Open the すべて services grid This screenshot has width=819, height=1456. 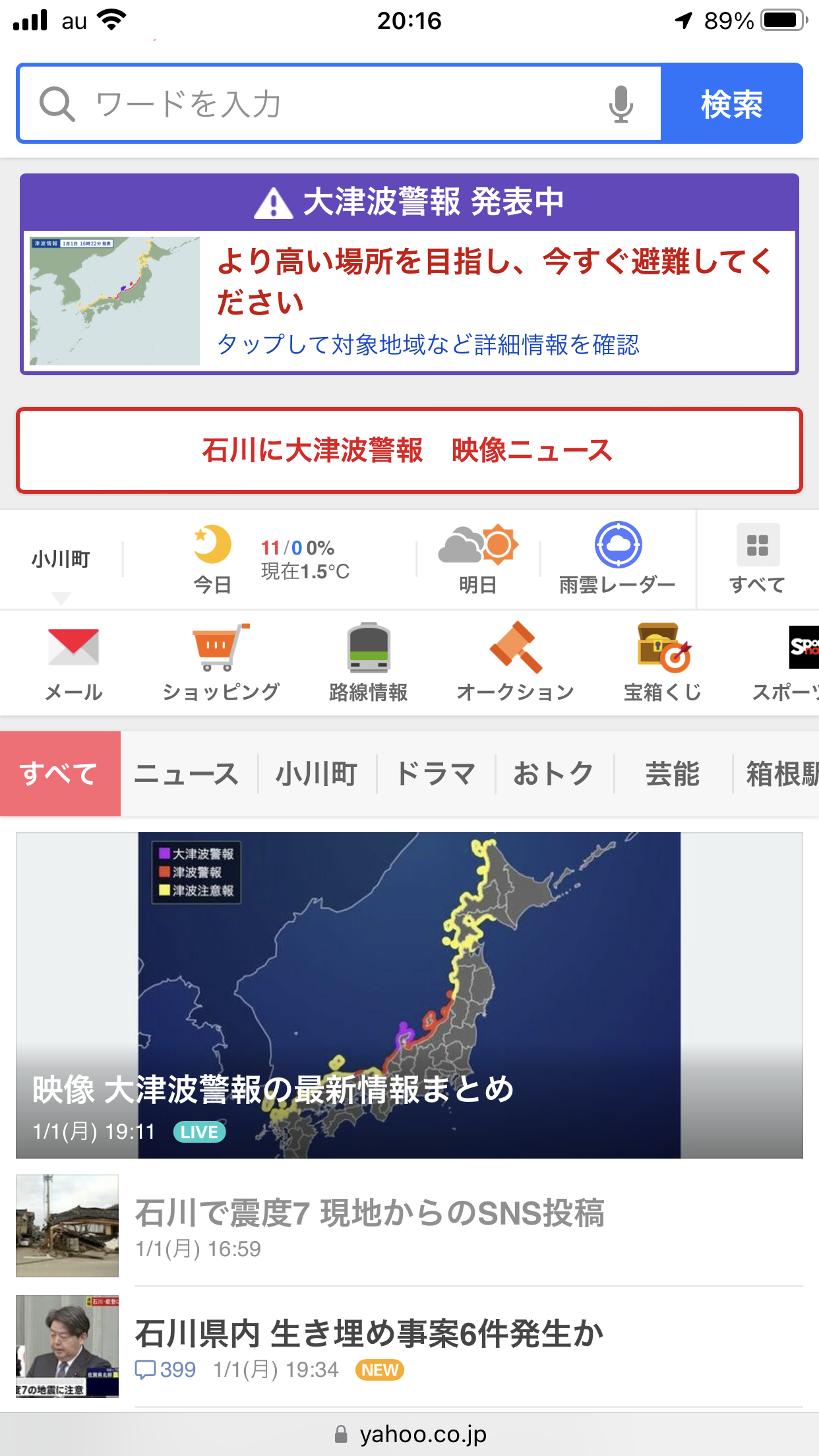758,560
